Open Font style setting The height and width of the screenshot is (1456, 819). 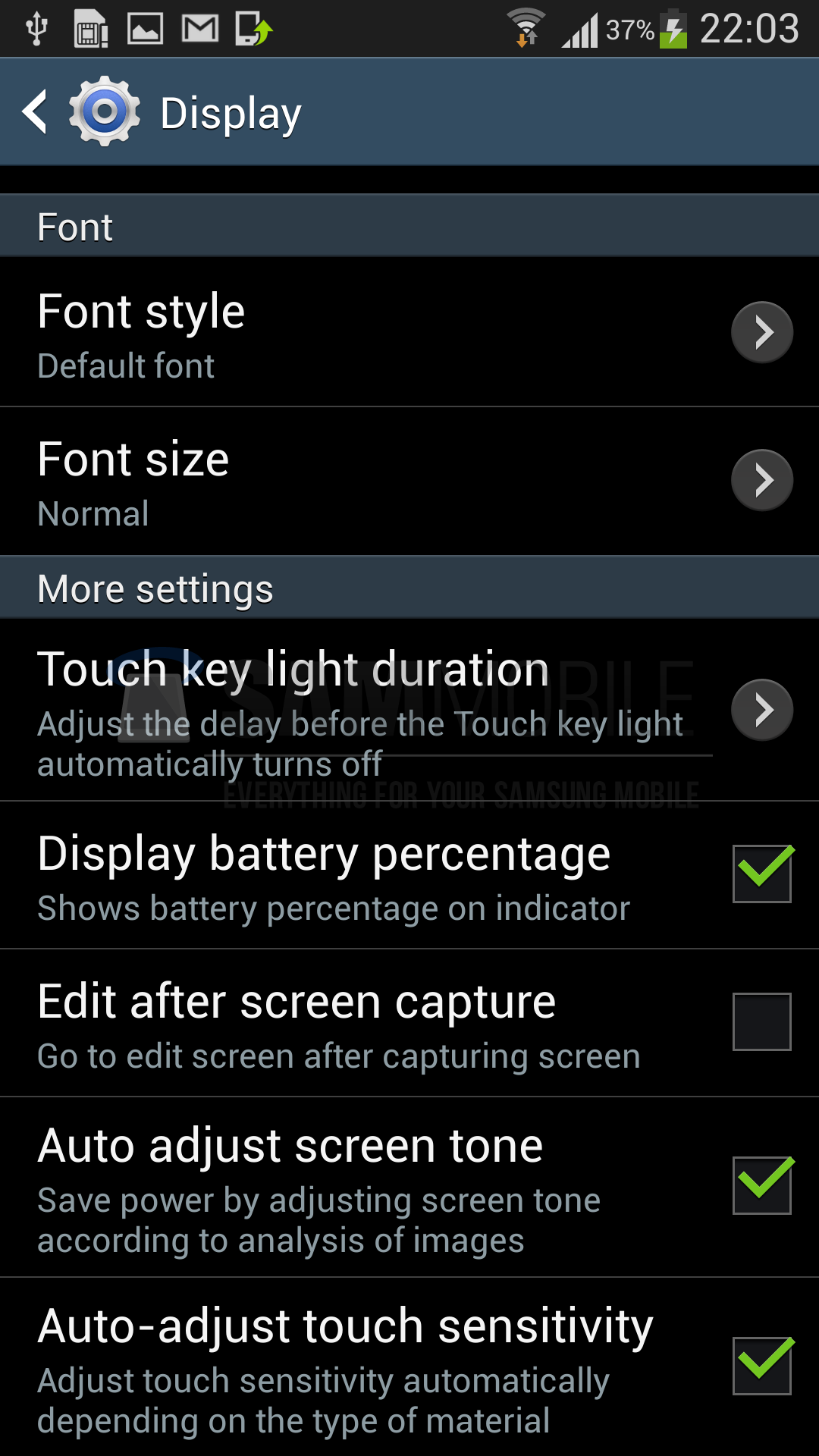point(761,332)
